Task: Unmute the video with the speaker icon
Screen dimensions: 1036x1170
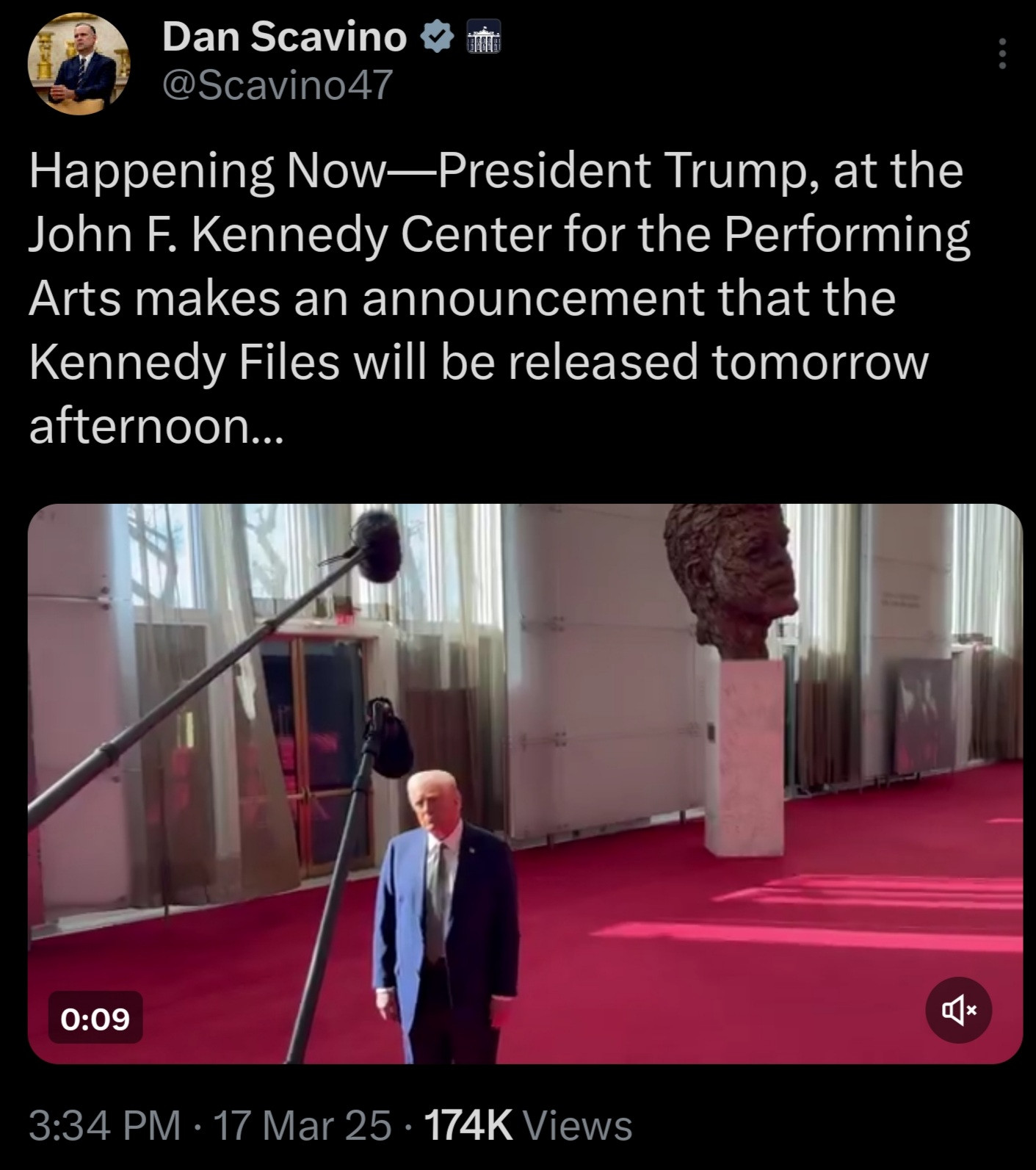Action: pos(958,1011)
